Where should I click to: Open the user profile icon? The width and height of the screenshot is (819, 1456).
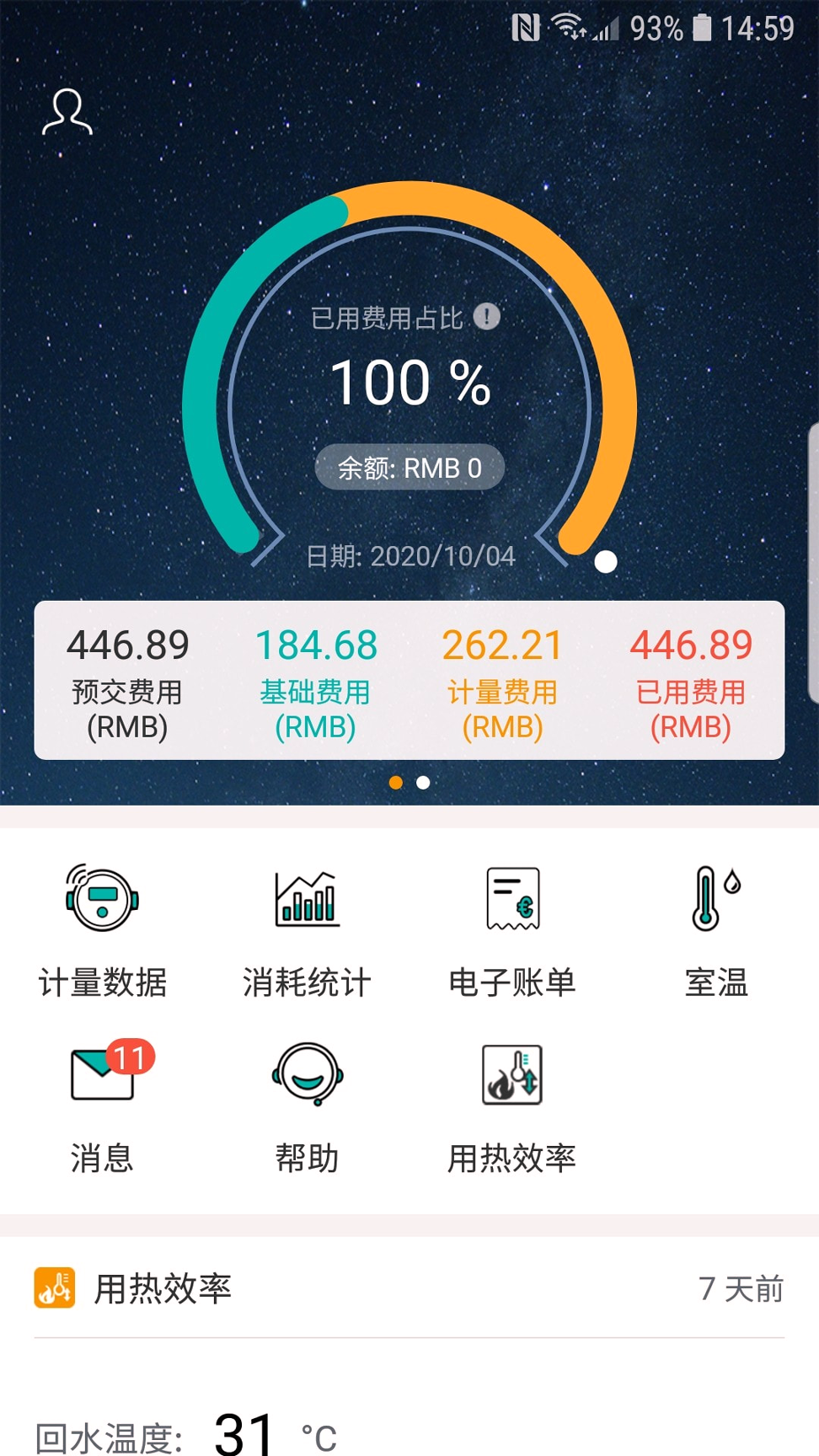coord(68,112)
